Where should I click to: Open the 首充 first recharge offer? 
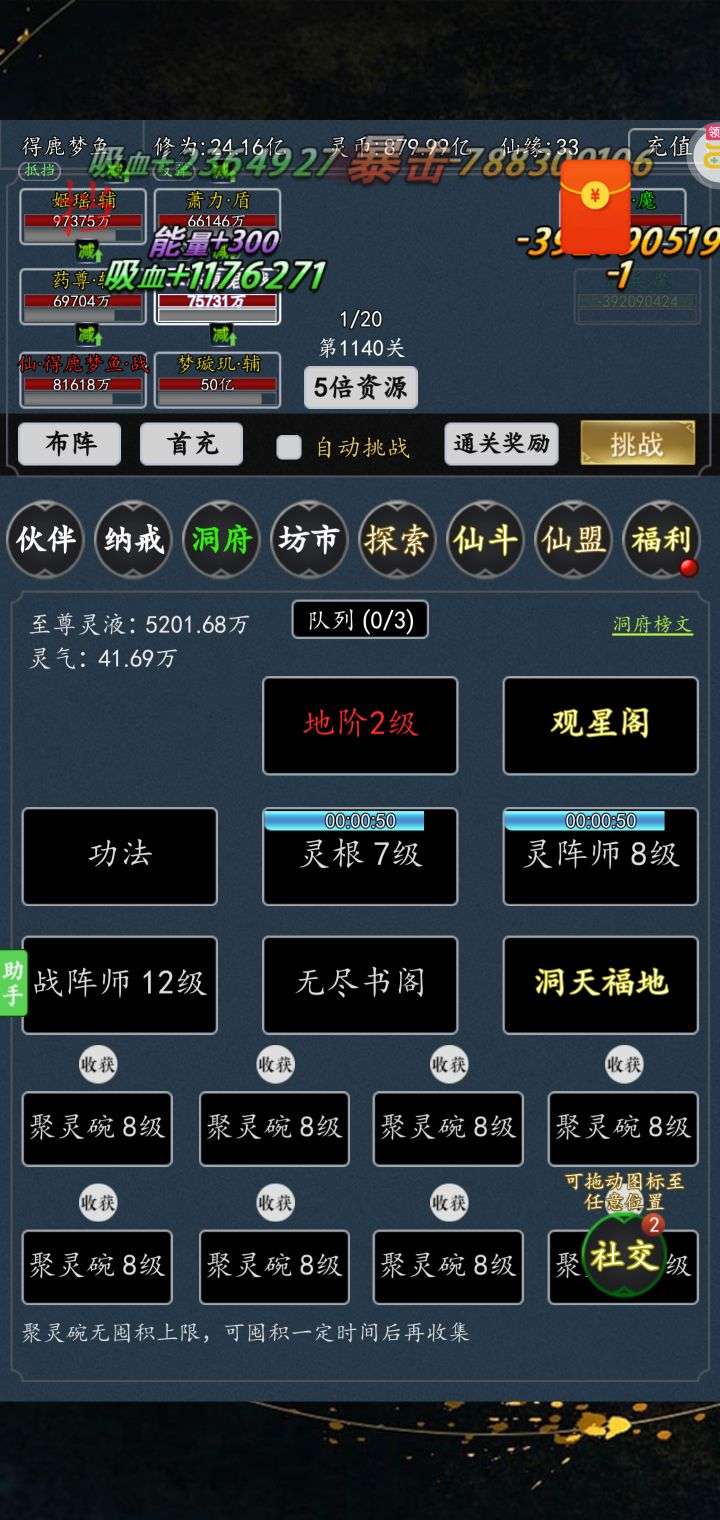click(191, 444)
